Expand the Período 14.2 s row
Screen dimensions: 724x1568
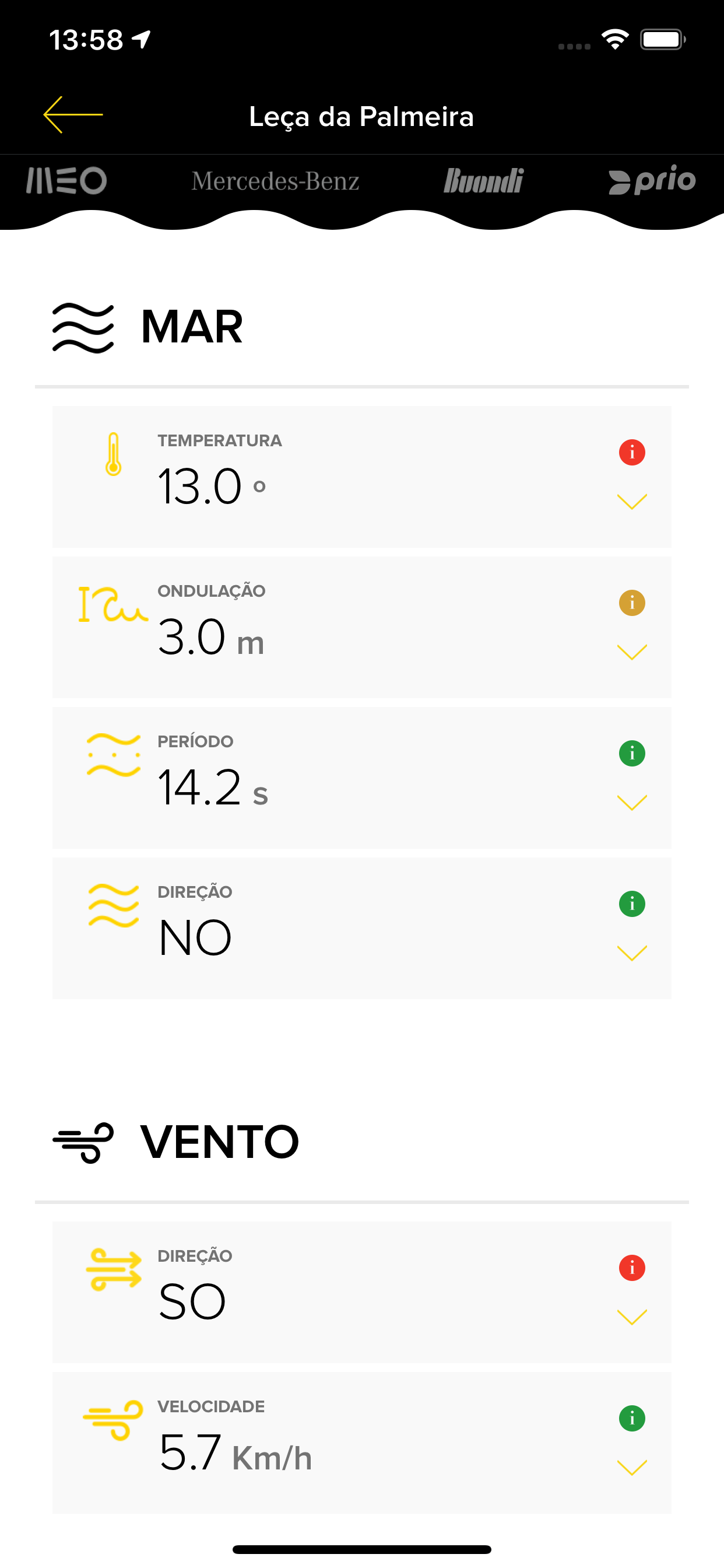pos(631,802)
